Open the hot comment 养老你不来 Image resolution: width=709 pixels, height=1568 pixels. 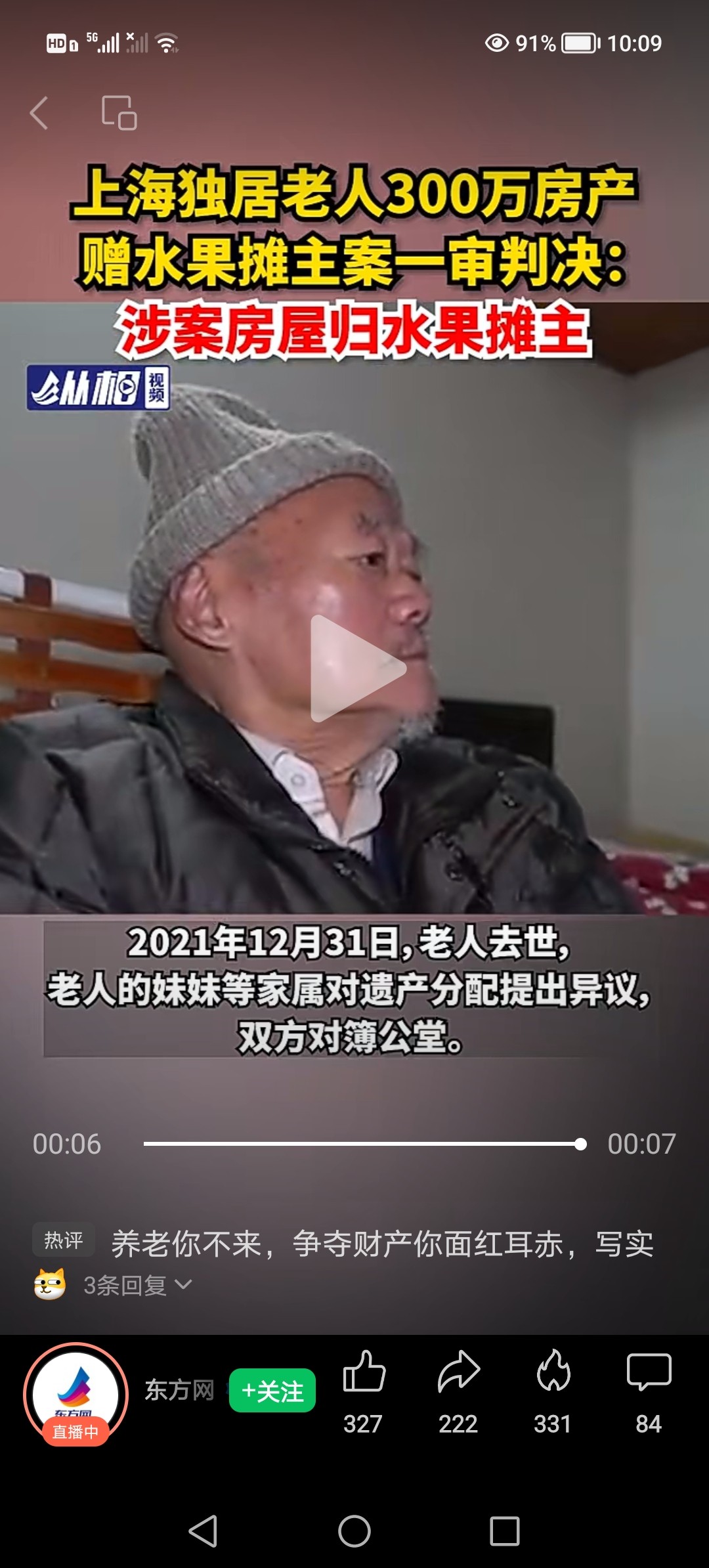point(382,1244)
